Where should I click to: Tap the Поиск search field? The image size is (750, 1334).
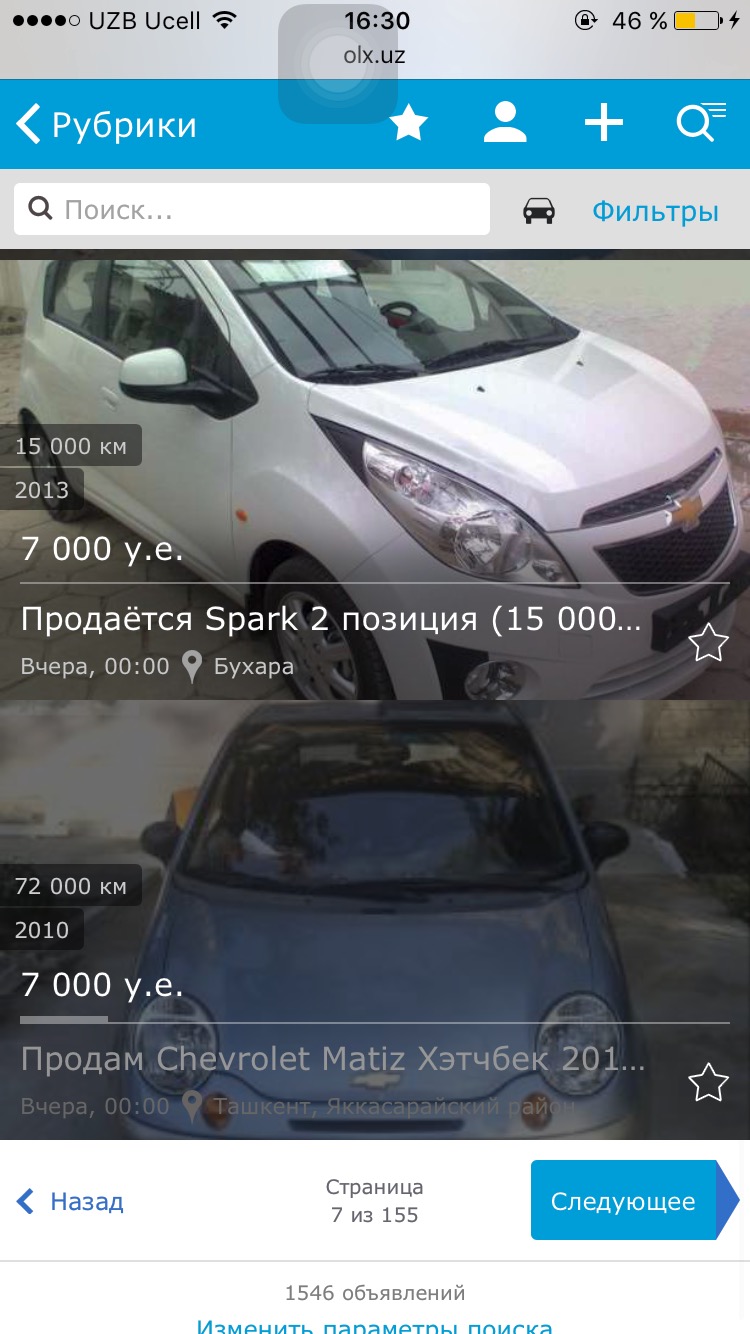(x=252, y=210)
